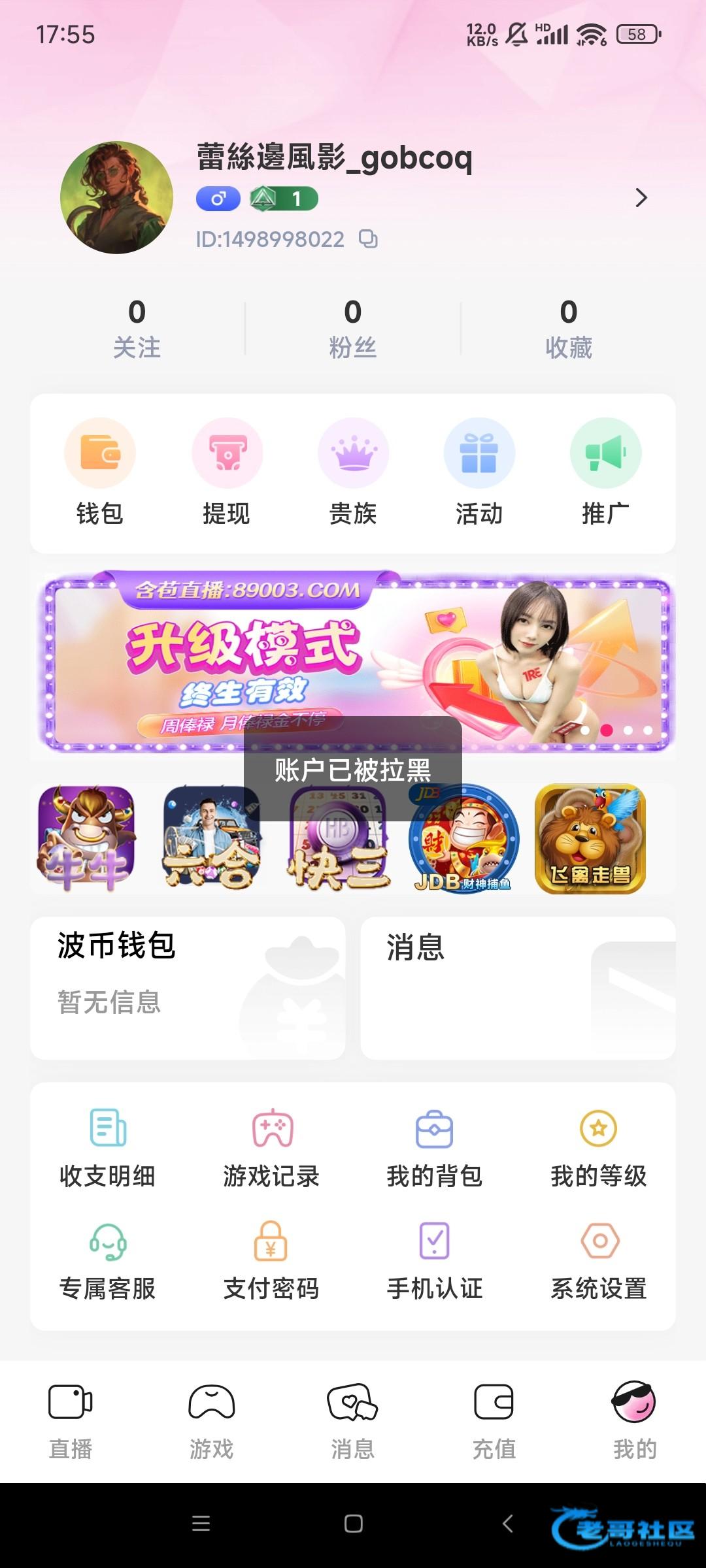Open 我的背包 backpack
This screenshot has width=706, height=1568.
tap(435, 1148)
